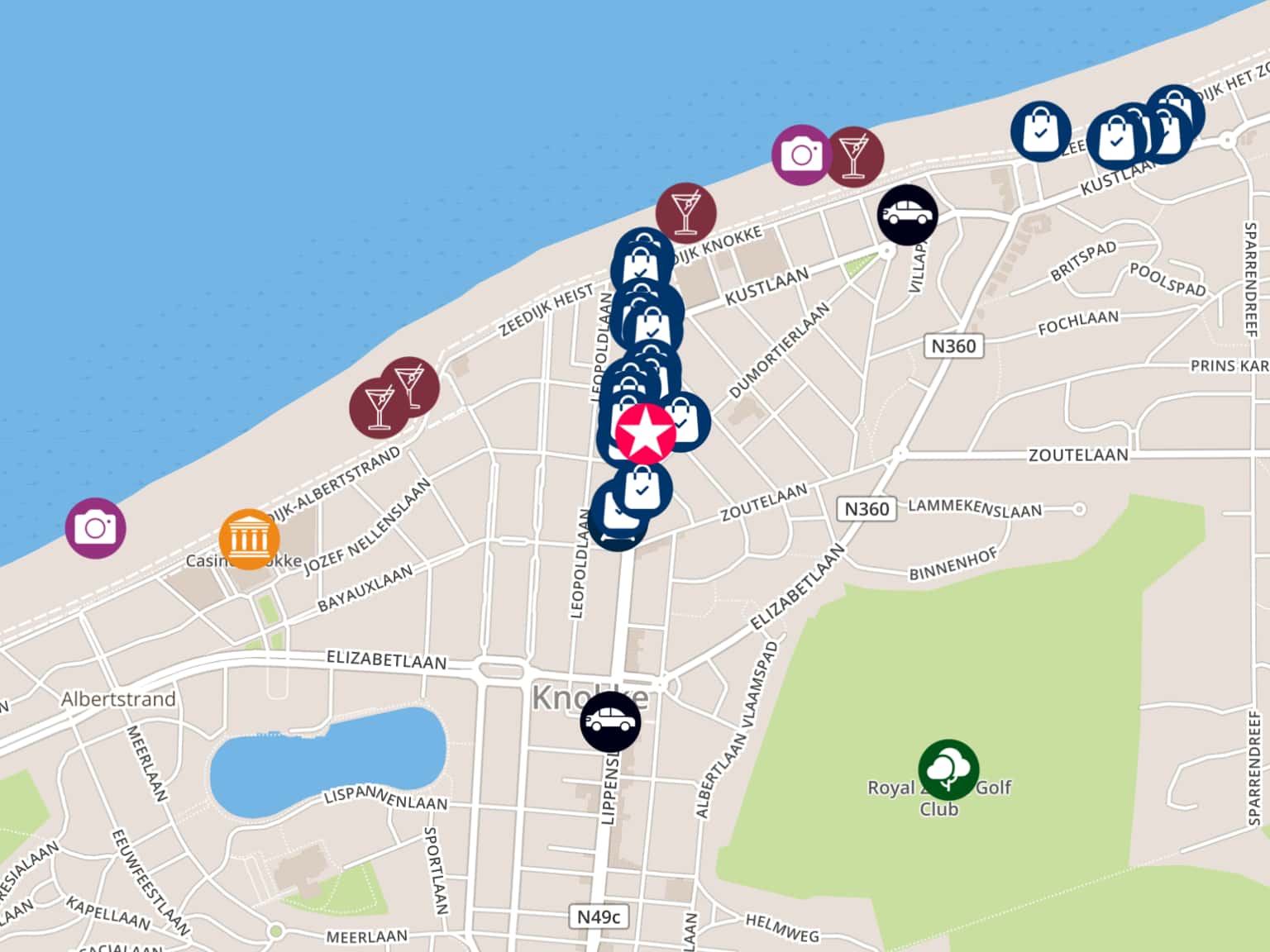1270x952 pixels.
Task: Open the car marker over the Knokke label
Action: click(x=610, y=721)
